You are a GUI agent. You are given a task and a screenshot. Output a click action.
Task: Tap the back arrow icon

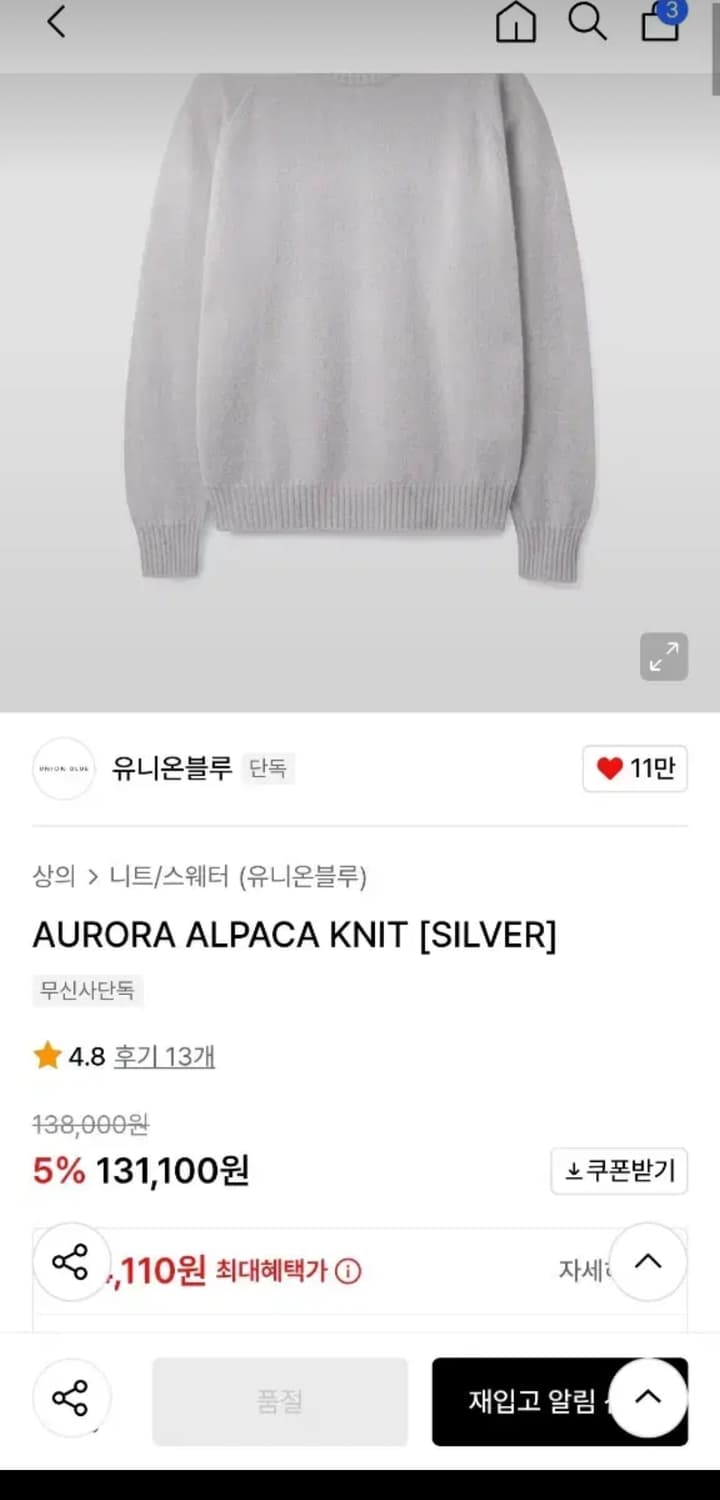55,22
